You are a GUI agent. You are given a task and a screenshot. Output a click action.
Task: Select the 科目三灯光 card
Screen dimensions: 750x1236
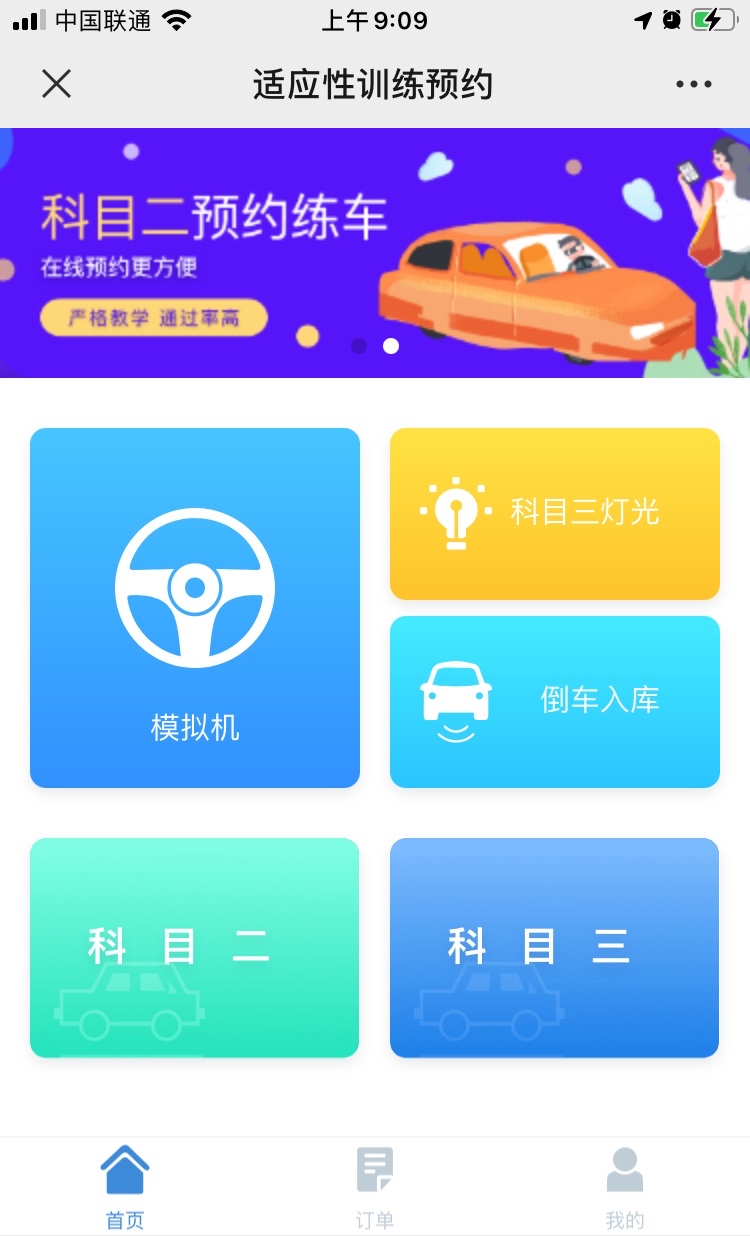tap(555, 514)
